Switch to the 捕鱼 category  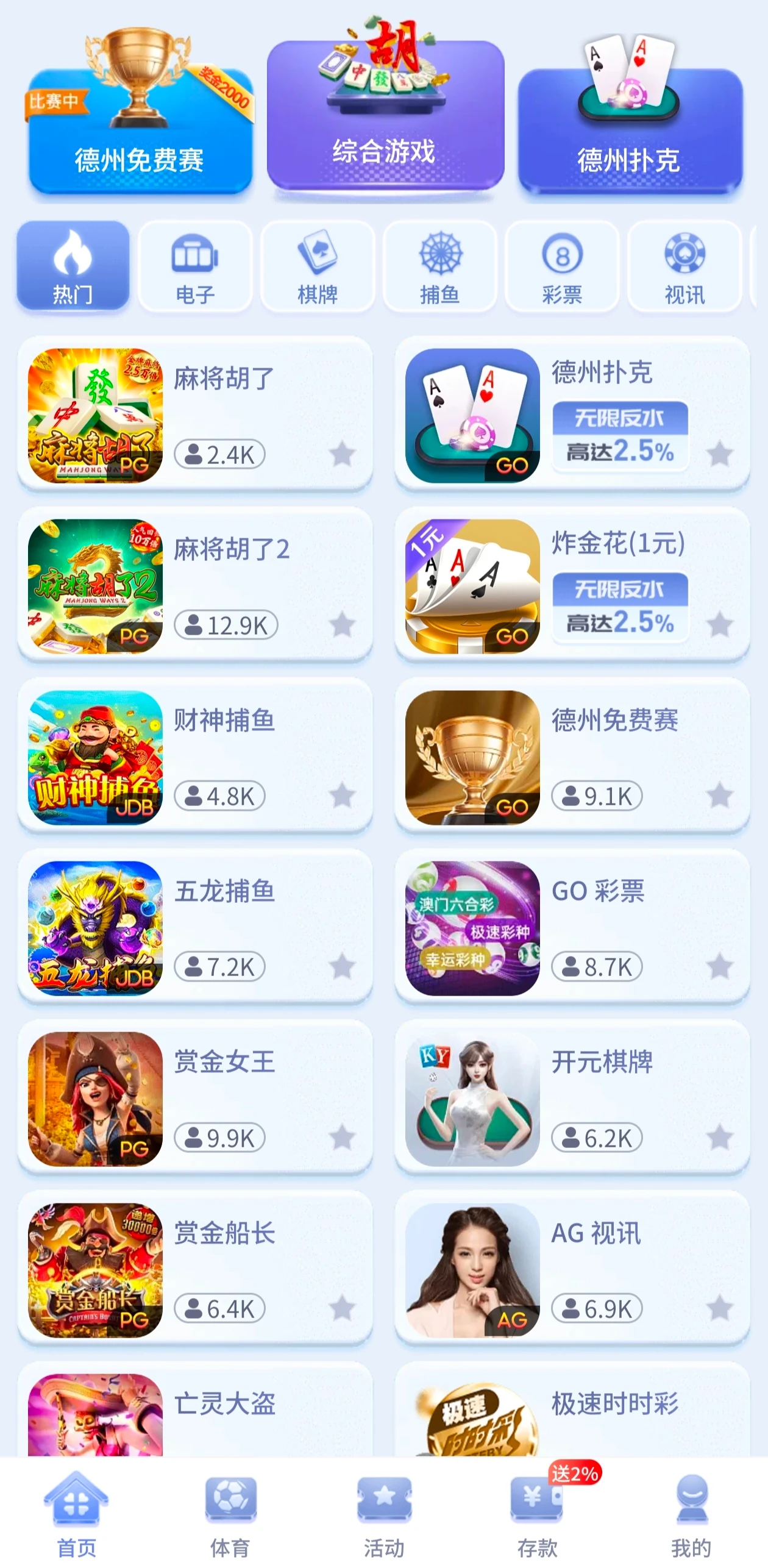point(440,267)
